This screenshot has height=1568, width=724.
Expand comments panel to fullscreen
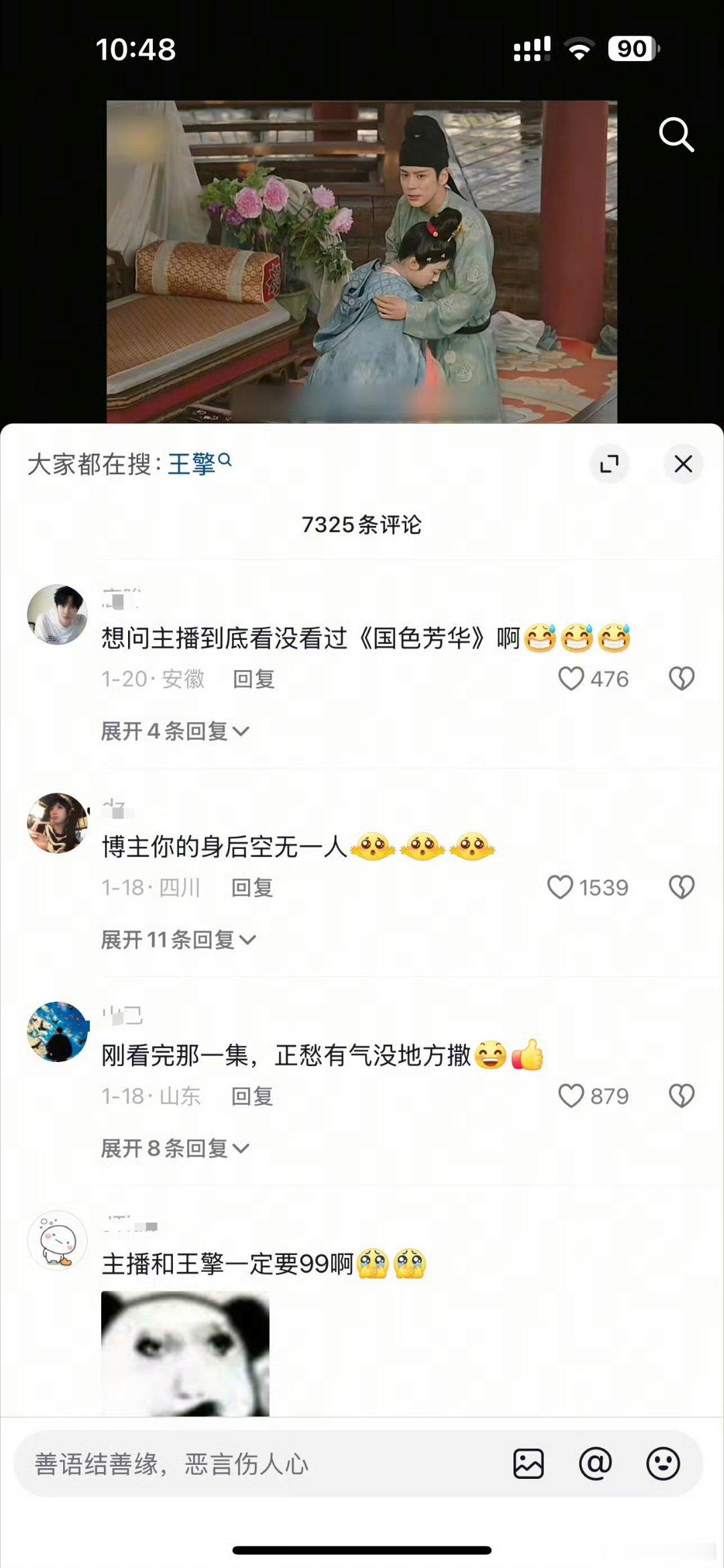(x=609, y=464)
